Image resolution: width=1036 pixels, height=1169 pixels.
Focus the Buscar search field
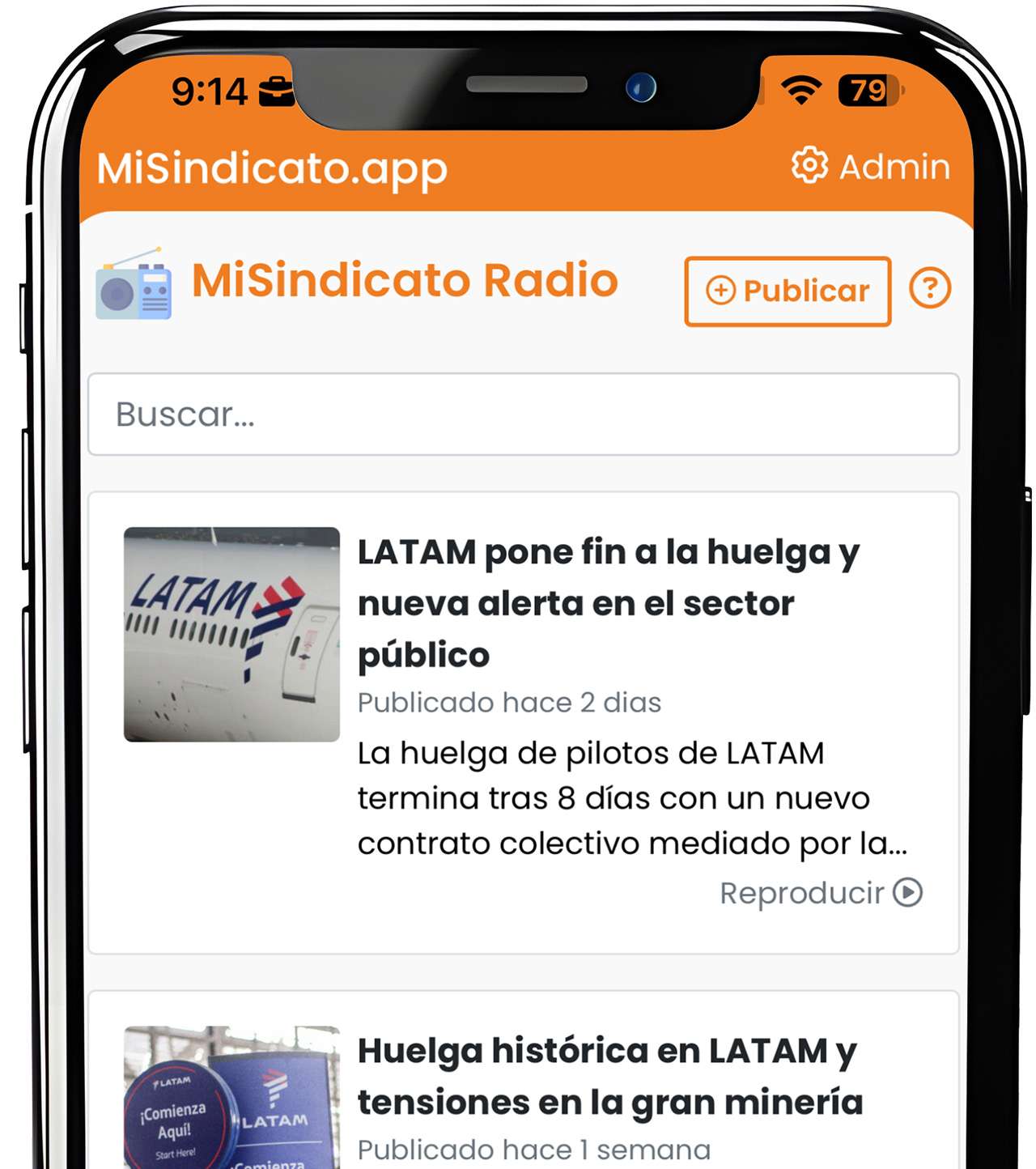pyautogui.click(x=523, y=414)
